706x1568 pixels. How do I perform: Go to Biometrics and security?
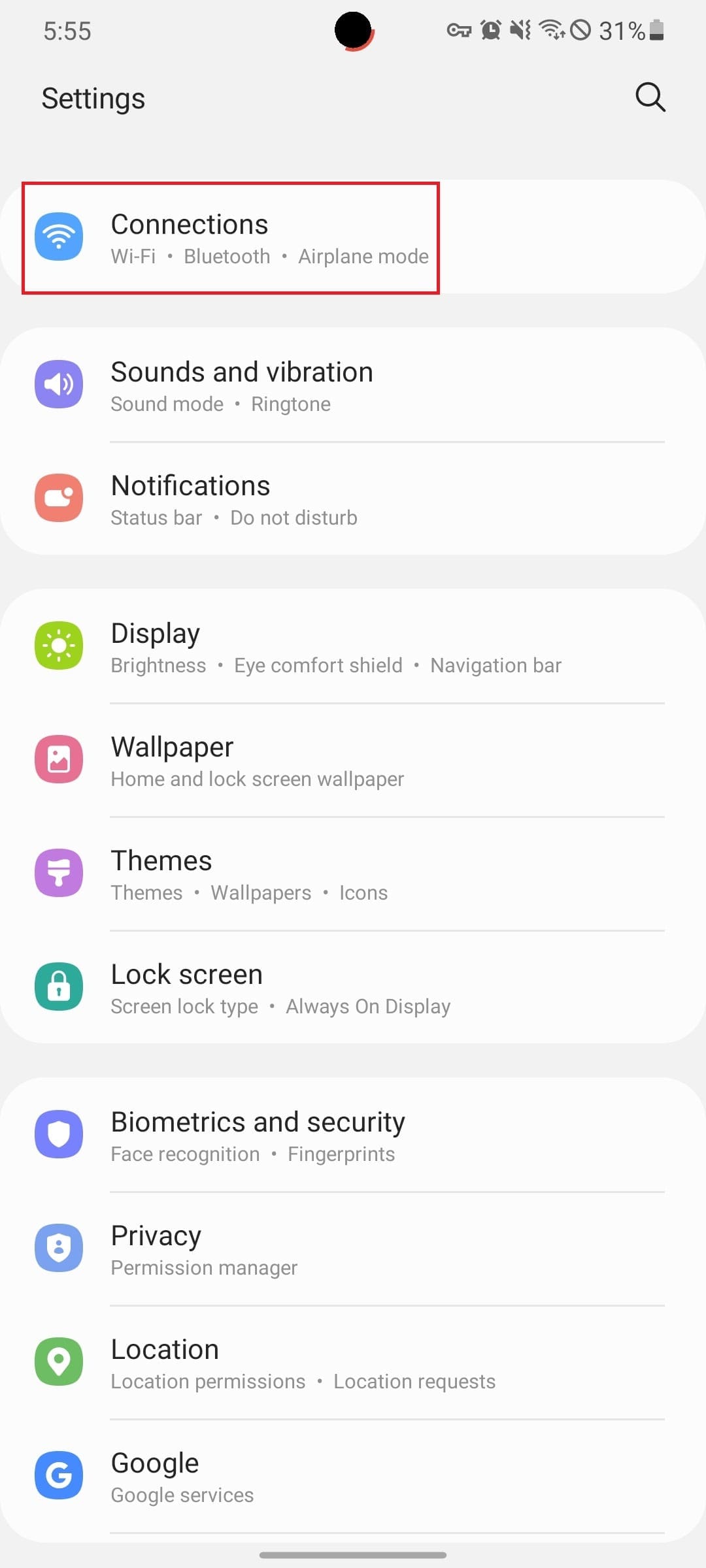tap(353, 1136)
